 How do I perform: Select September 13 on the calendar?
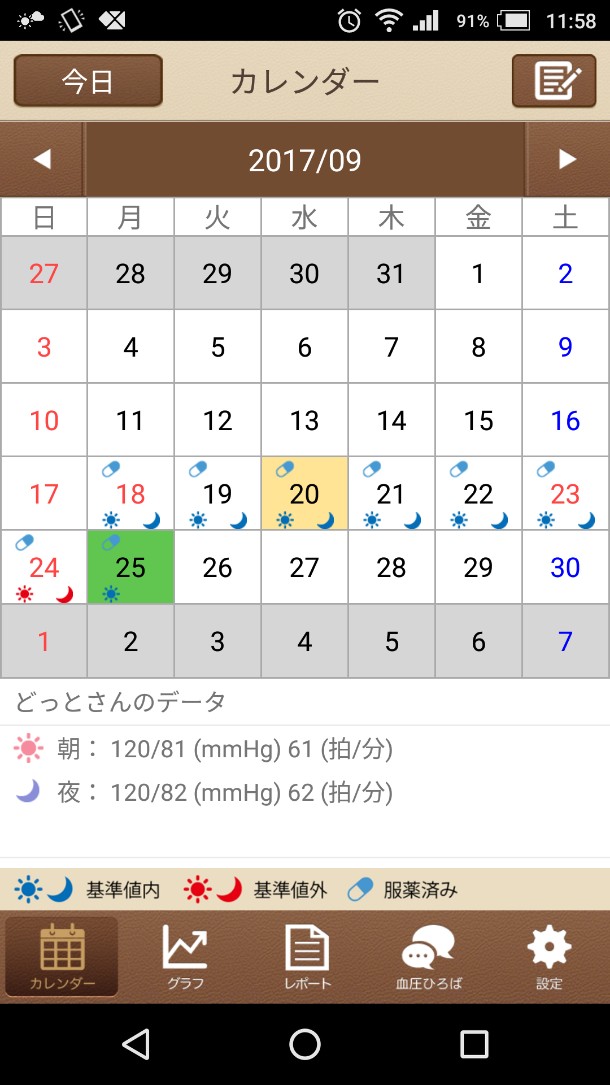point(304,421)
